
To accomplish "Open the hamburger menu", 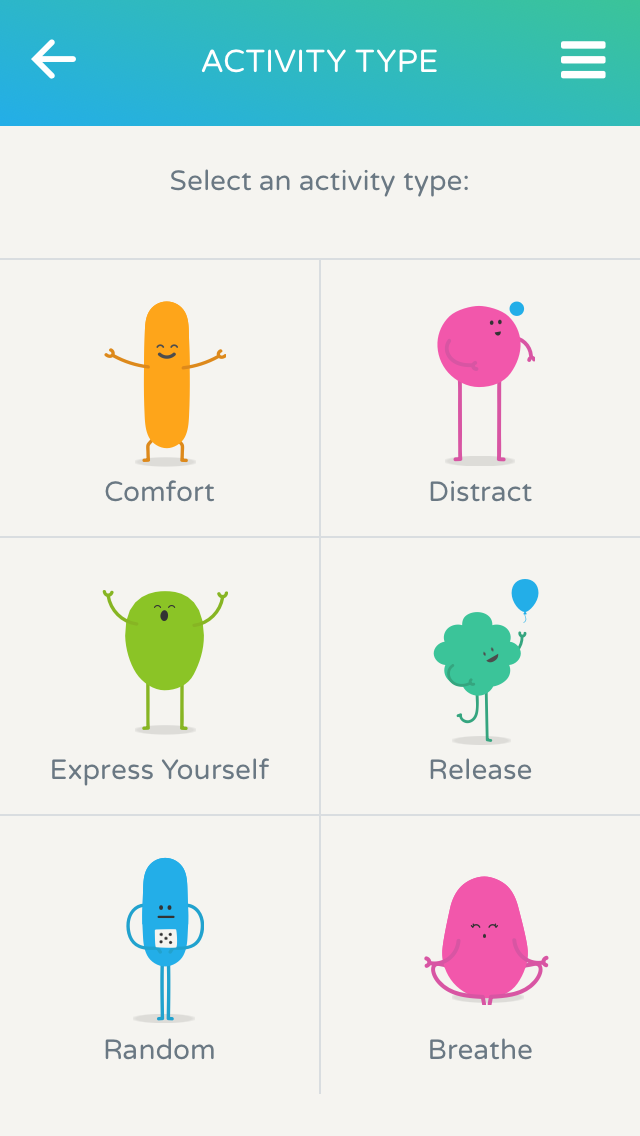I will (583, 60).
